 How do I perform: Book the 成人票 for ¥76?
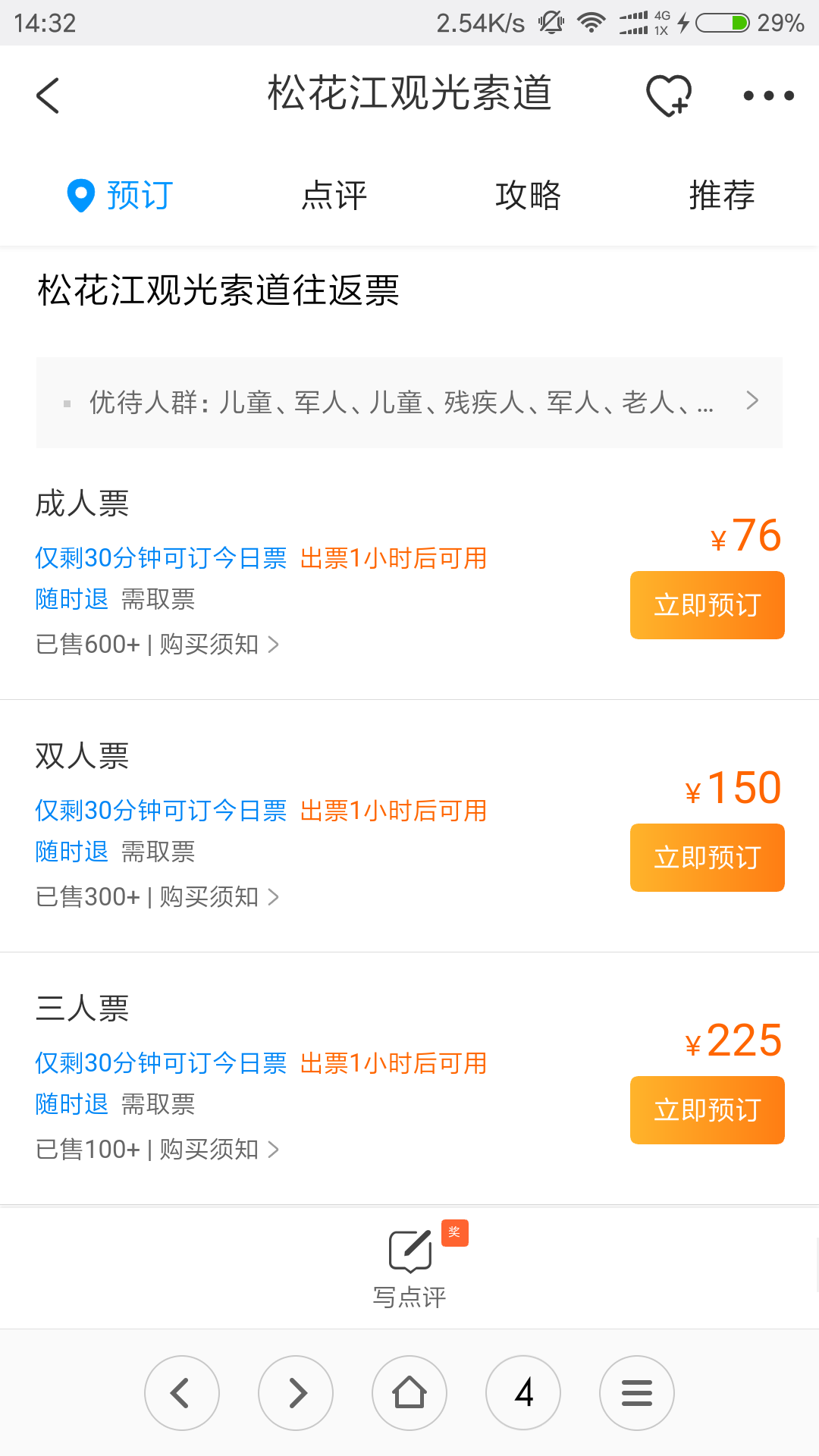pos(707,605)
